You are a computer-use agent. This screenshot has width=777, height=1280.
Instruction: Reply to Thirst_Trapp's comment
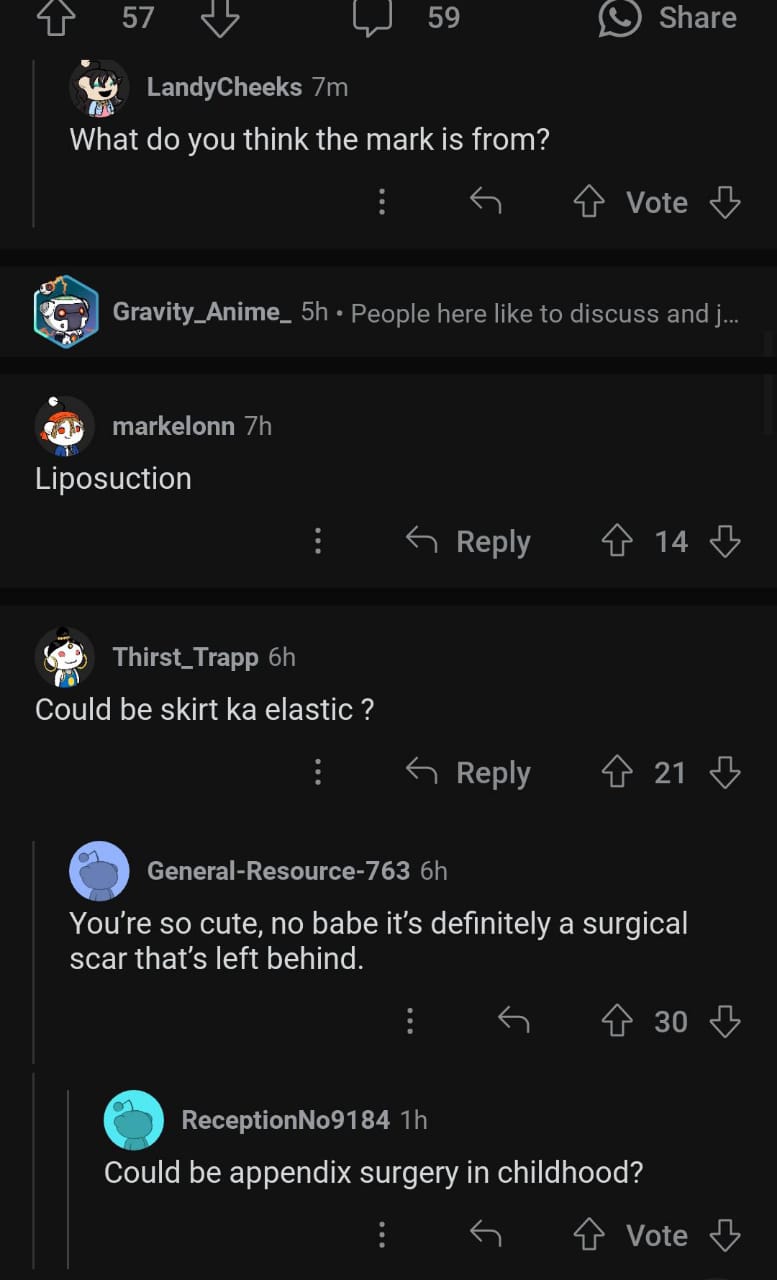468,773
